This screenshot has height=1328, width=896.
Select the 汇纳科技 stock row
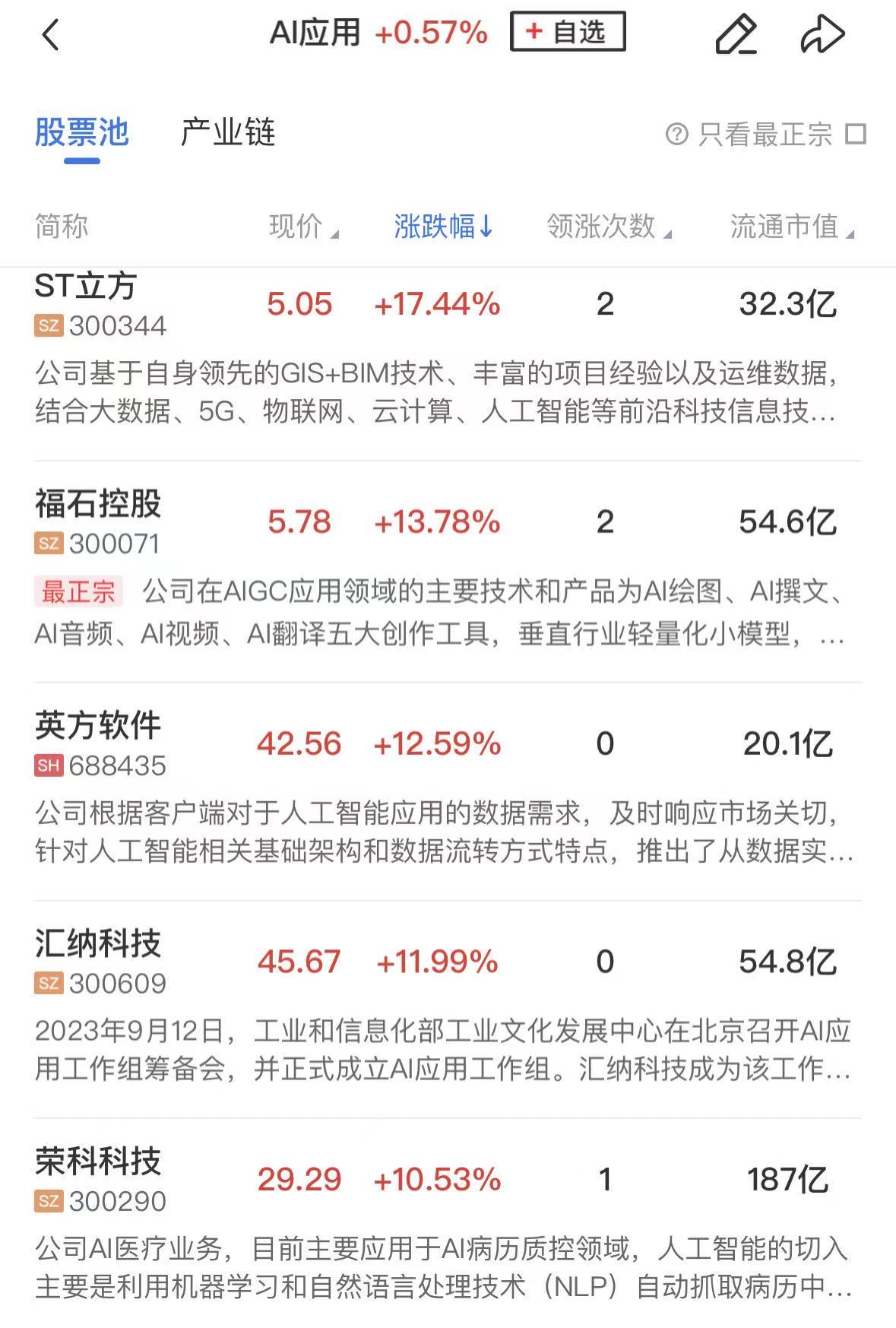[x=98, y=944]
